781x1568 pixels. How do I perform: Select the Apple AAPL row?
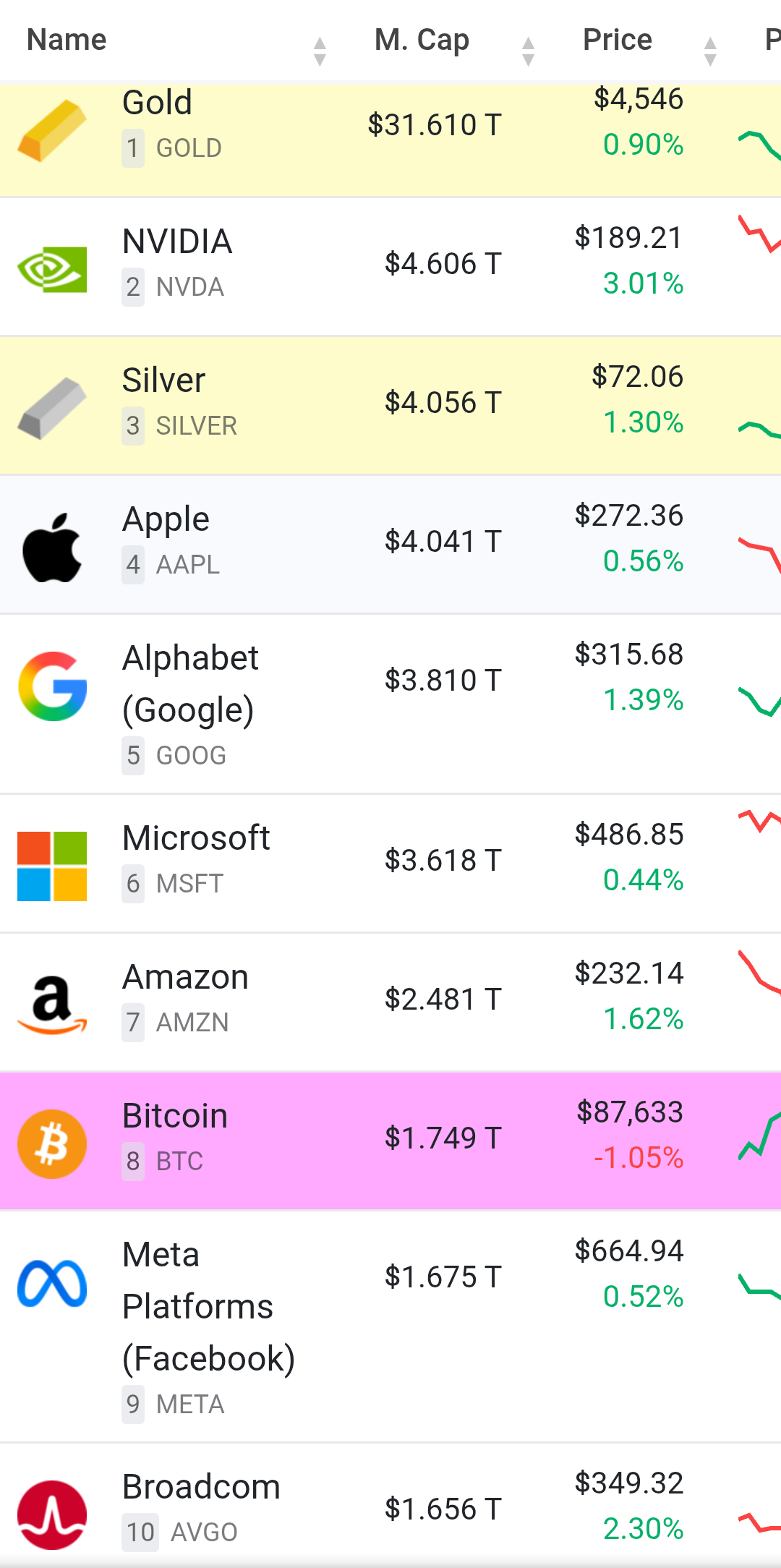pyautogui.click(x=166, y=520)
